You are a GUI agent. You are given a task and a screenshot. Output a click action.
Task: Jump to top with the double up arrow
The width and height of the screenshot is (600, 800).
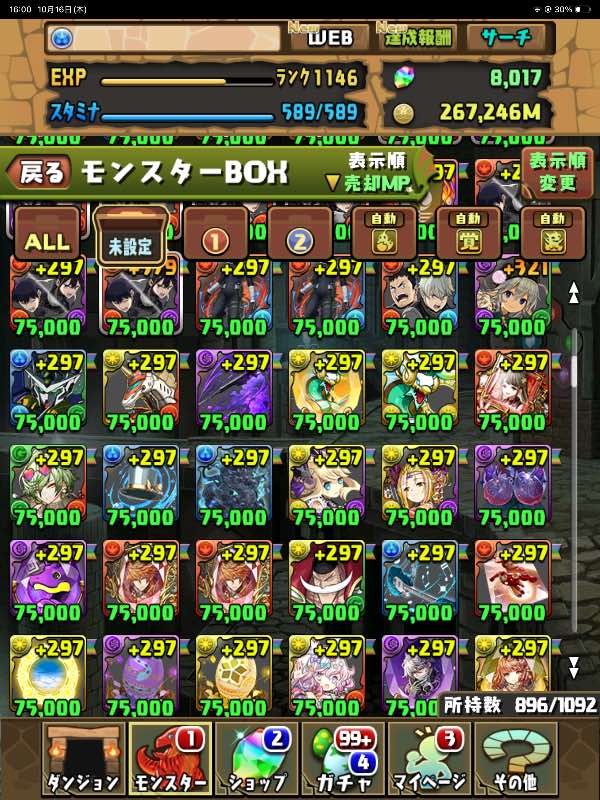574,294
